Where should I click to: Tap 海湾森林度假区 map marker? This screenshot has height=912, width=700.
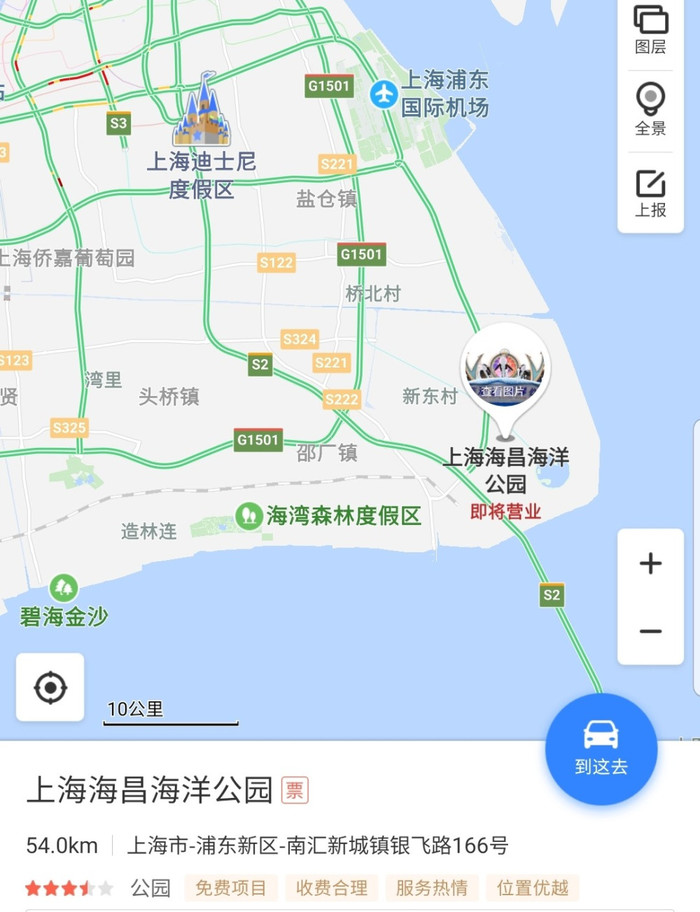(249, 516)
